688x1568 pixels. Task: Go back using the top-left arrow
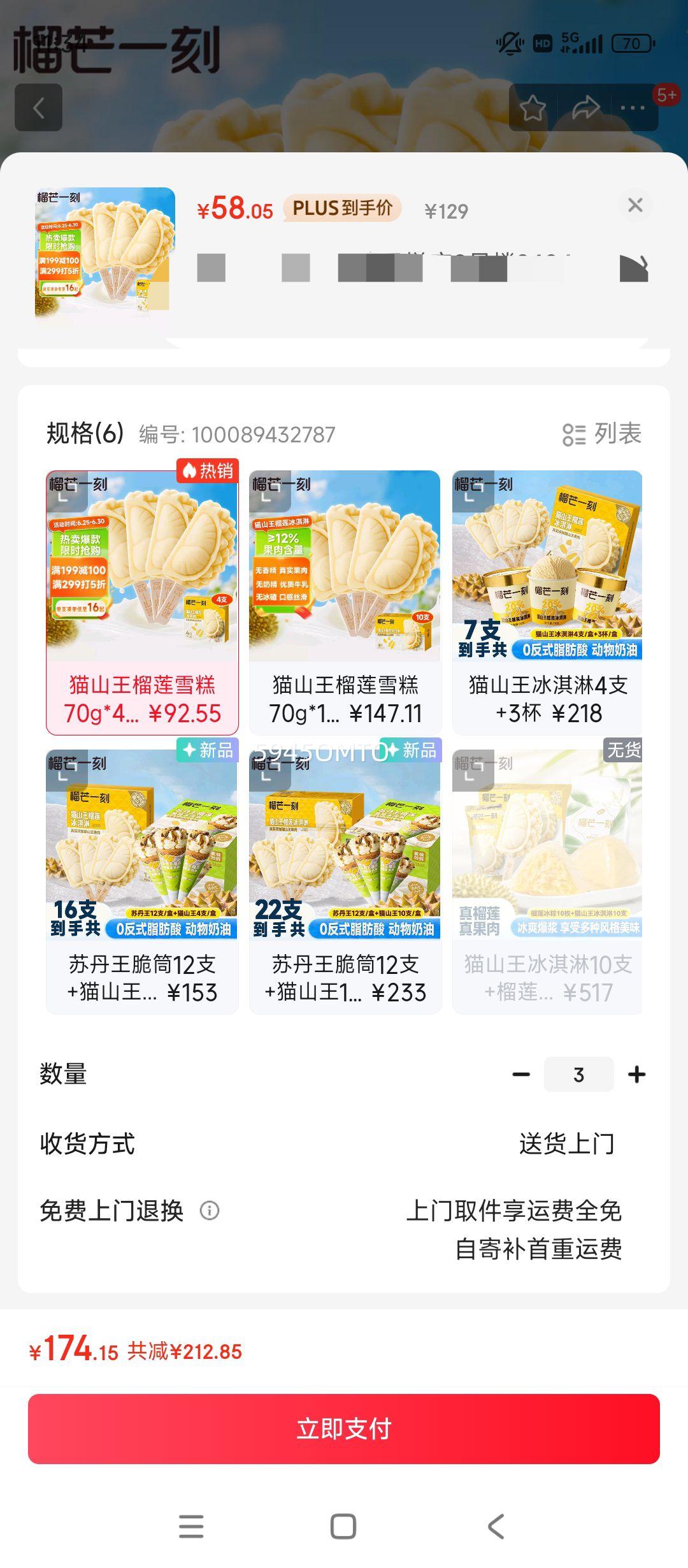(x=39, y=108)
